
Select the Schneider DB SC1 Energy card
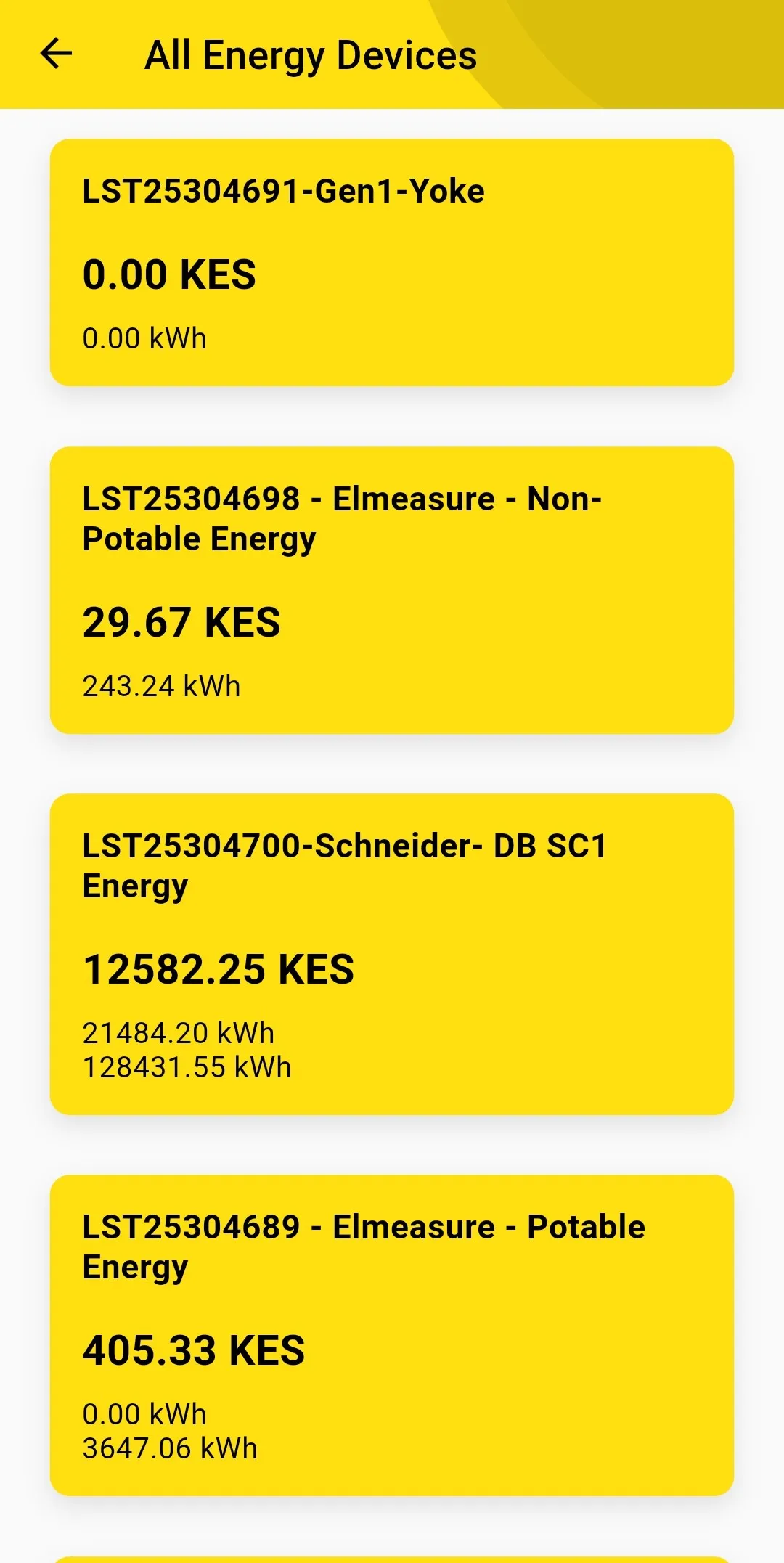[x=391, y=953]
